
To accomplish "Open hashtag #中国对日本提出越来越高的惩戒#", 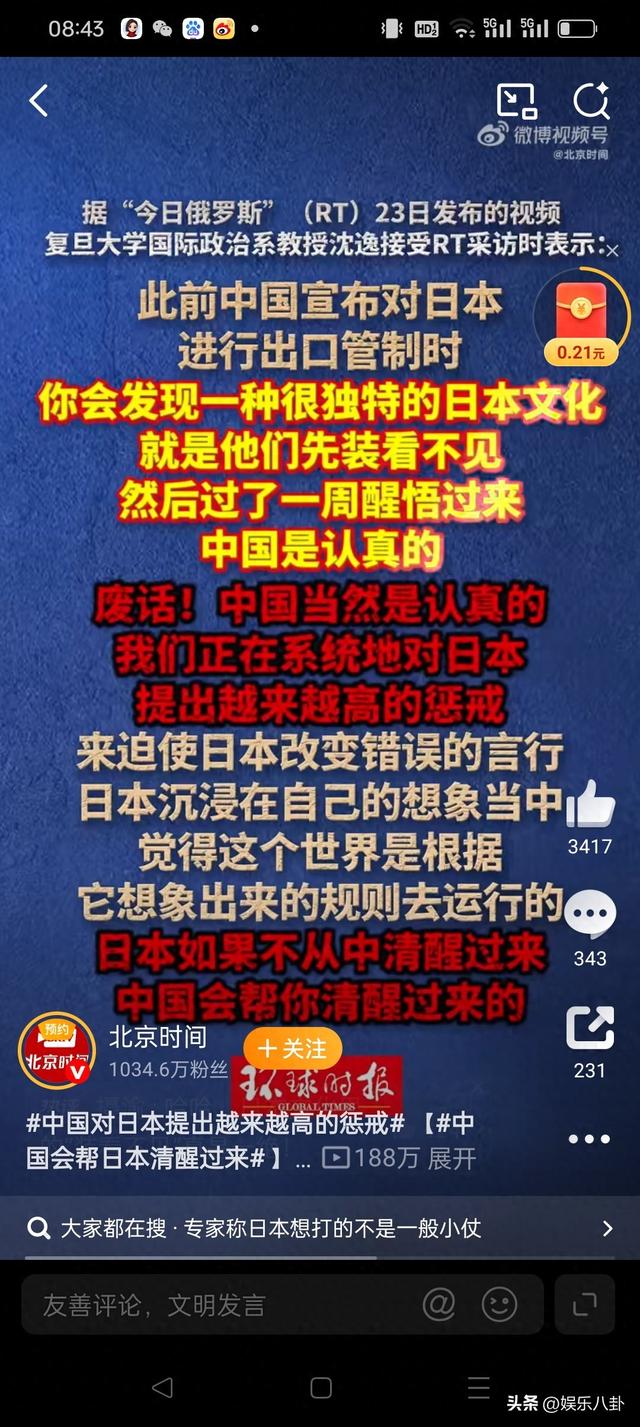I will (215, 1124).
